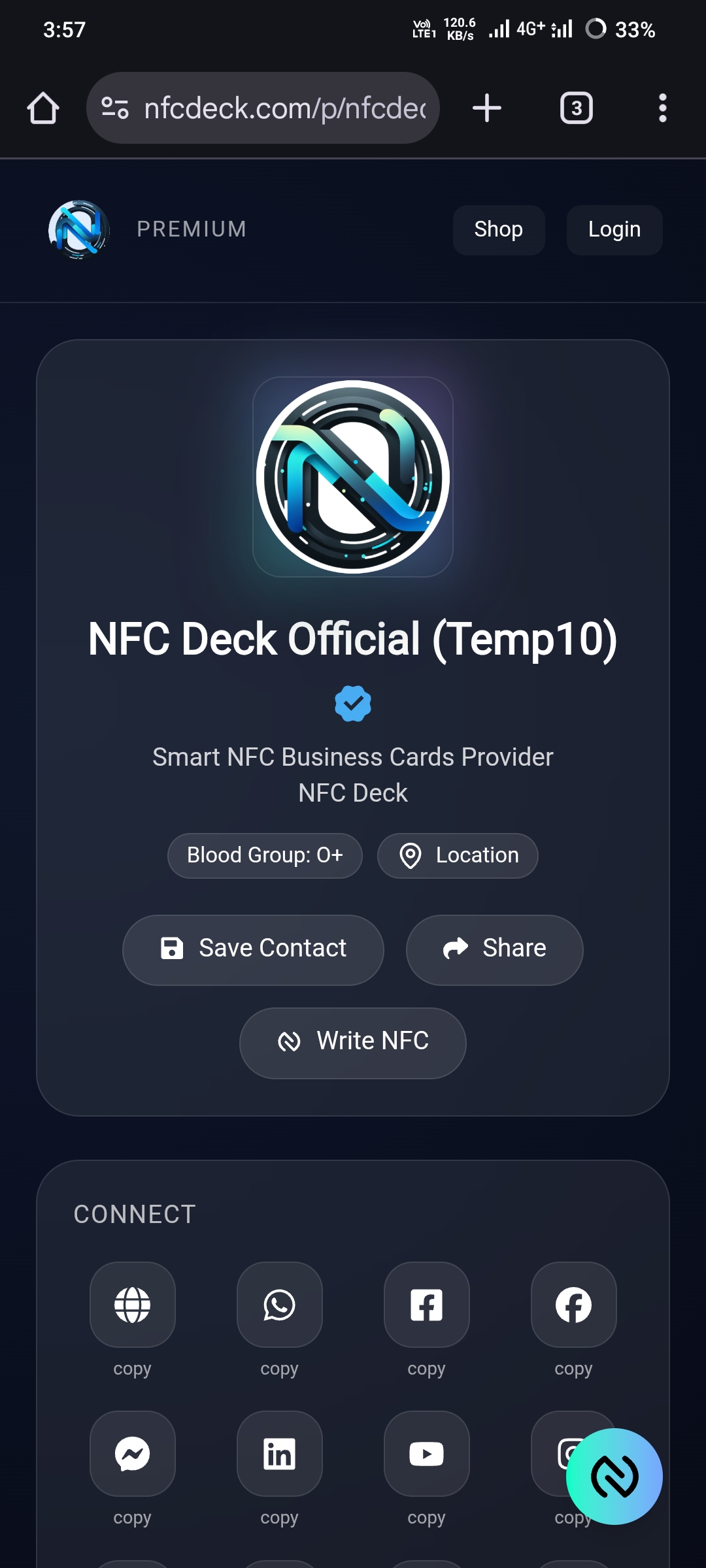Tap the floating NFC action button
The image size is (706, 1568).
pos(614,1476)
